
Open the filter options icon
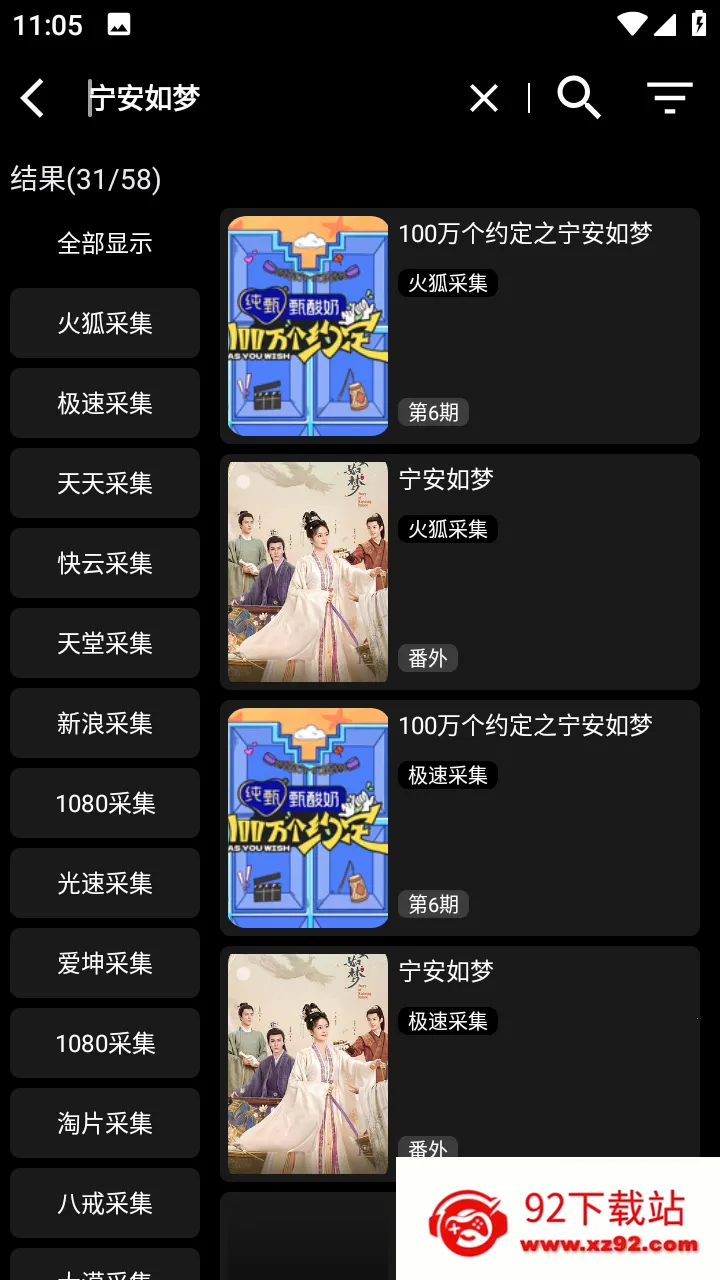point(669,98)
